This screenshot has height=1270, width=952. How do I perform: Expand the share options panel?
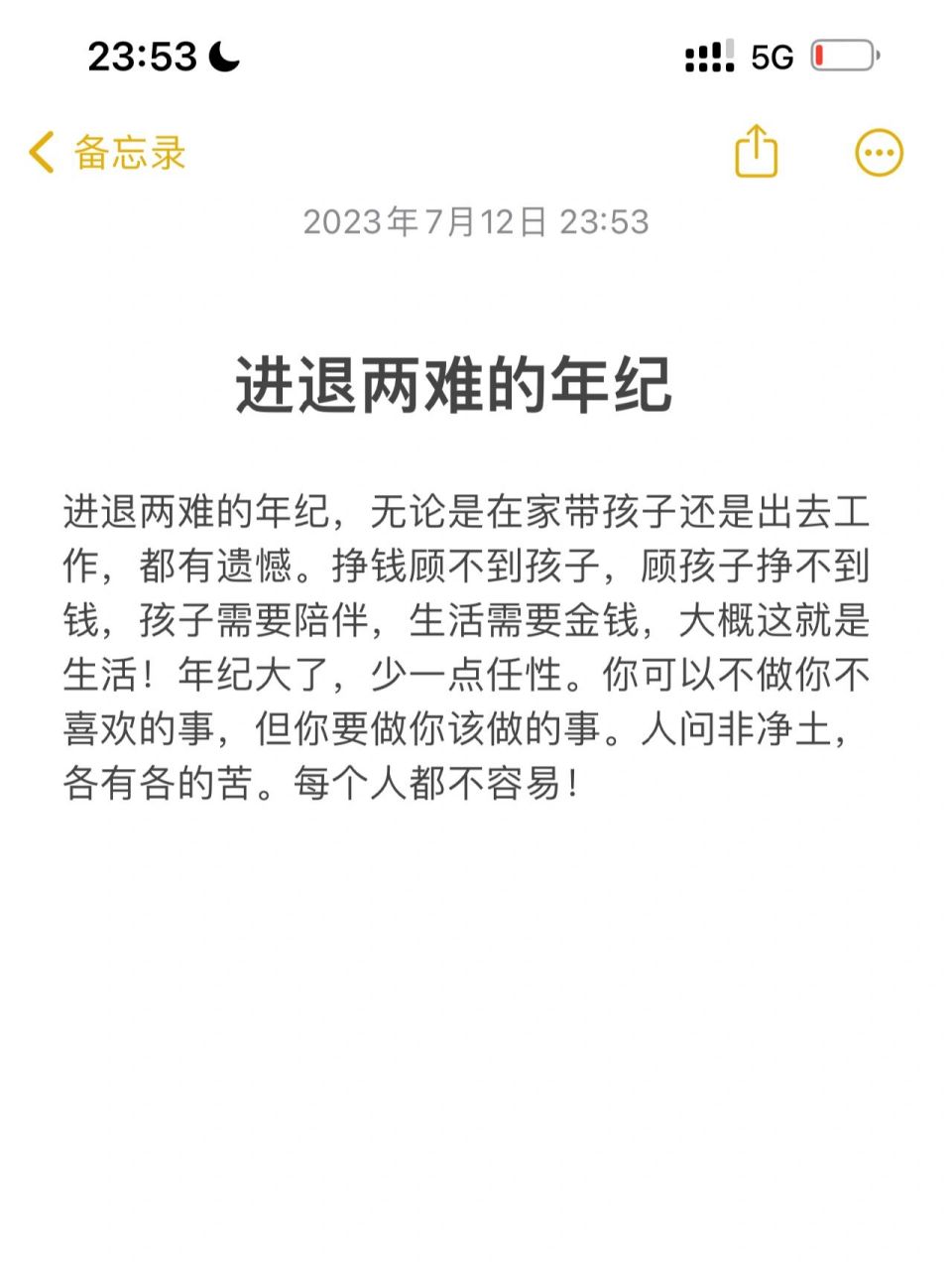point(757,151)
